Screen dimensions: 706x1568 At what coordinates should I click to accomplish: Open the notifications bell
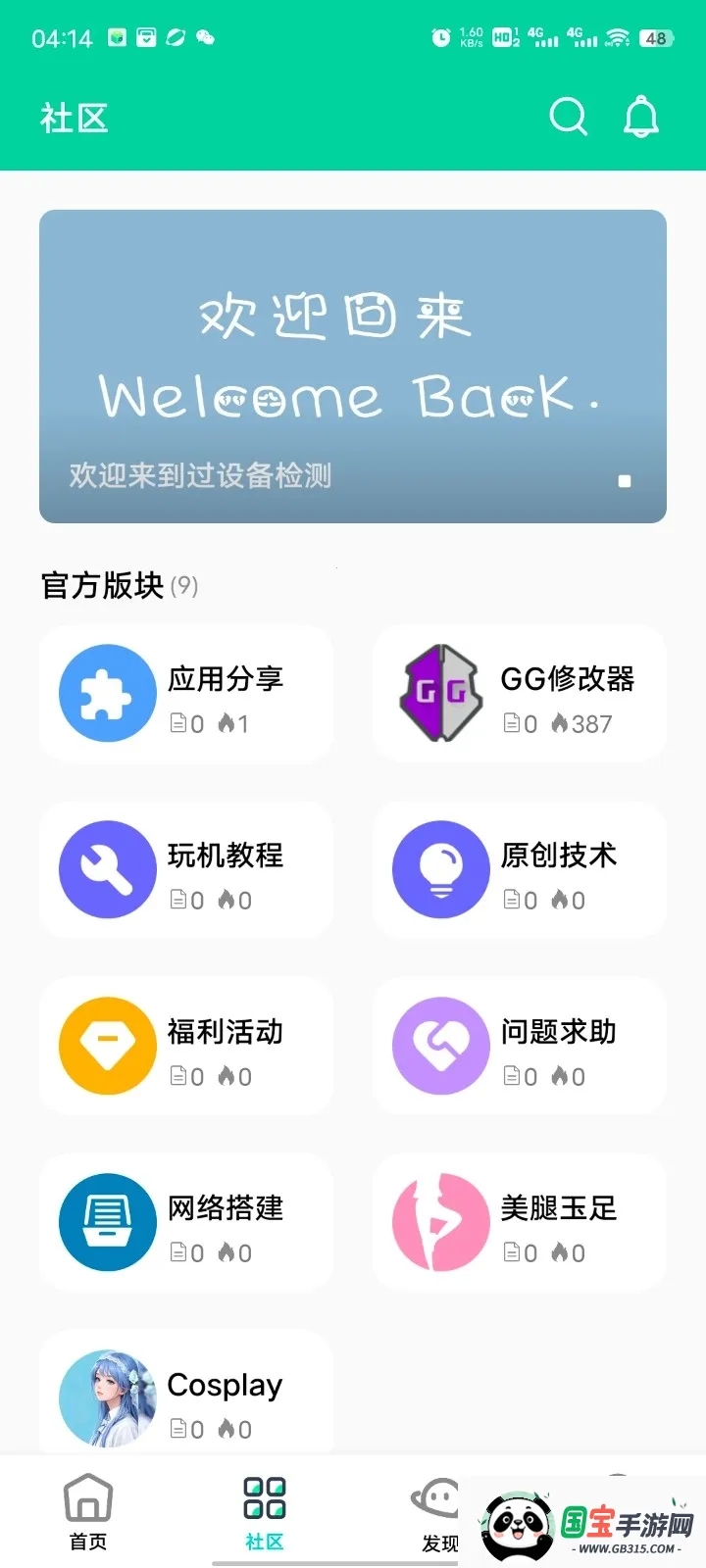pyautogui.click(x=640, y=116)
